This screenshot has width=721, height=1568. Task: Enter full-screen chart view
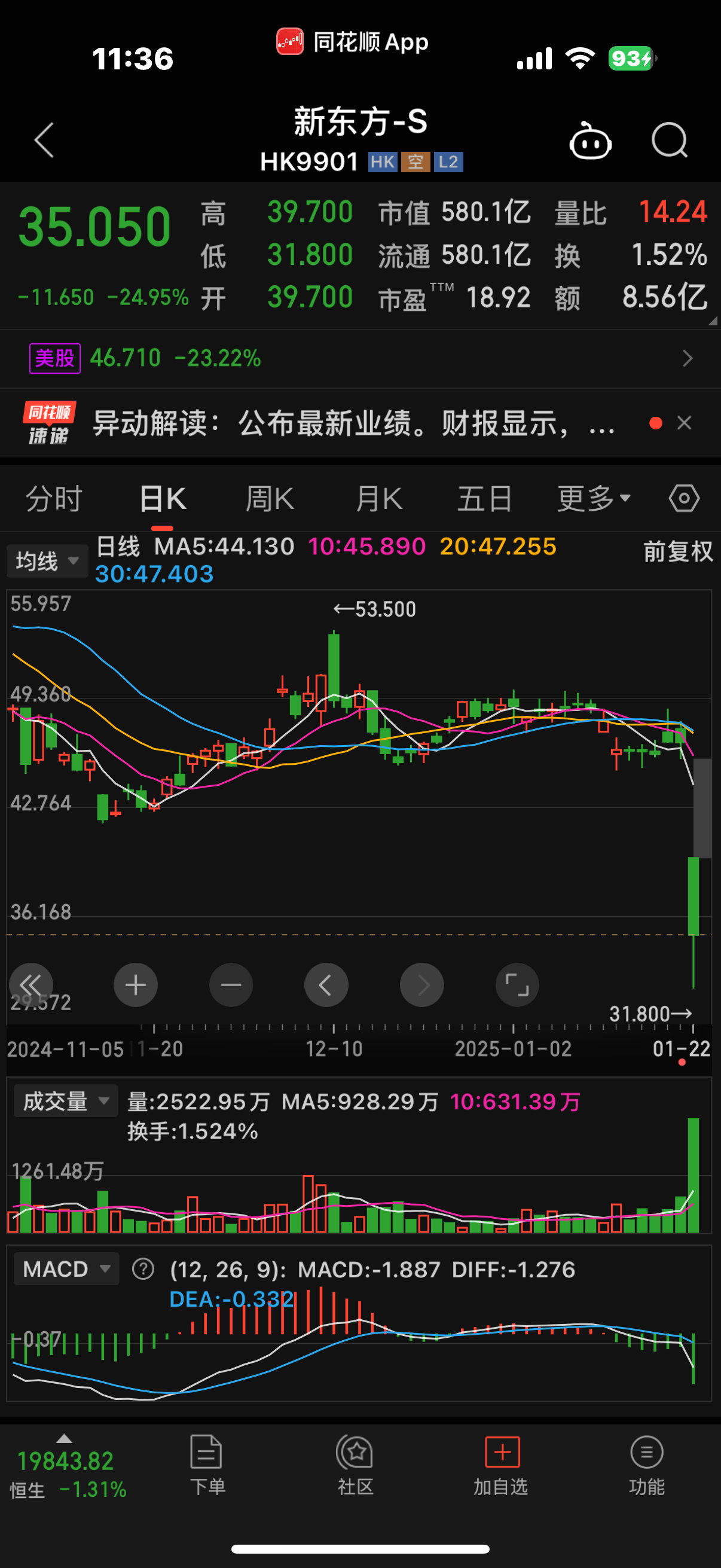[x=517, y=985]
